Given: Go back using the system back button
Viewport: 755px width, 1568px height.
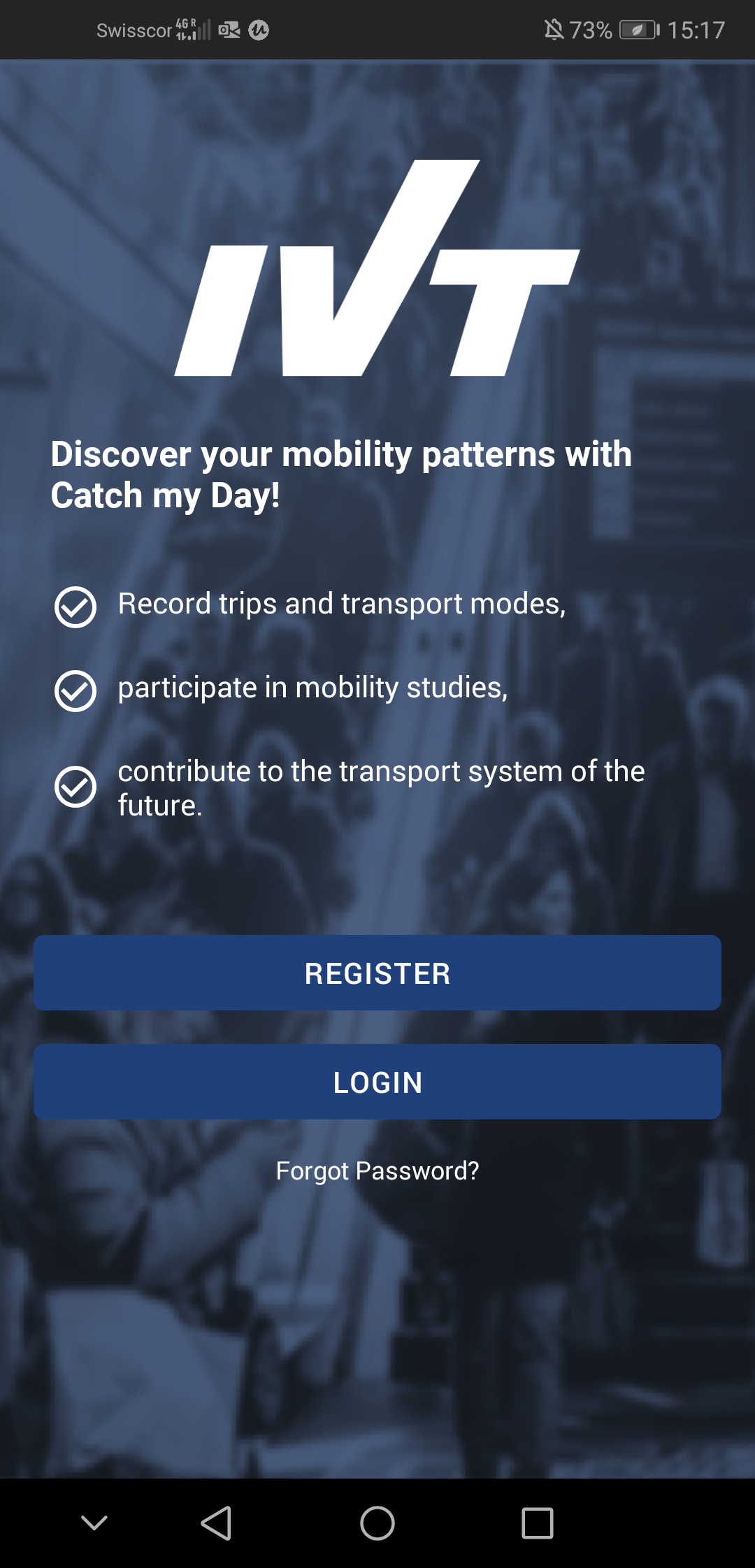Looking at the screenshot, I should point(216,1523).
